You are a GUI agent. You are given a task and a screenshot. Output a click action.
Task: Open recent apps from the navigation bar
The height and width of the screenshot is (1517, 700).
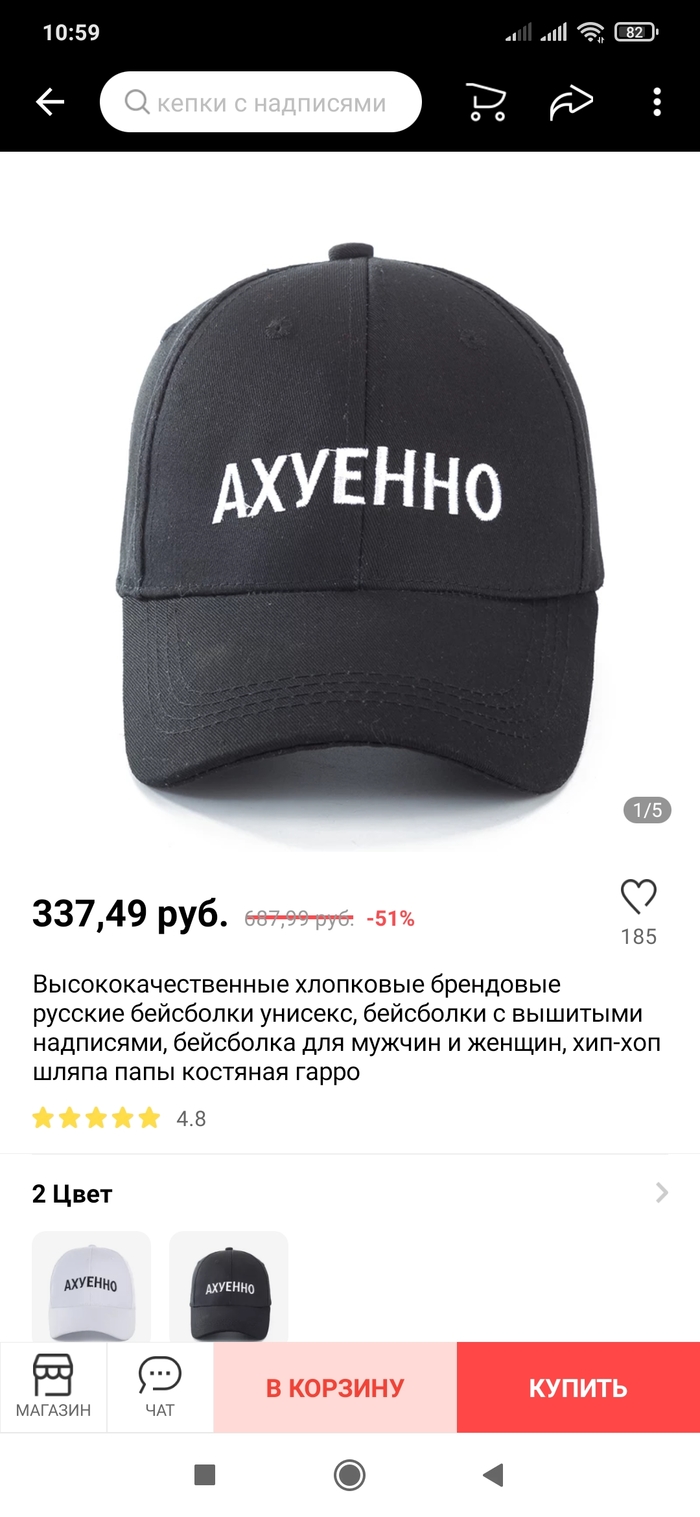(x=205, y=1475)
